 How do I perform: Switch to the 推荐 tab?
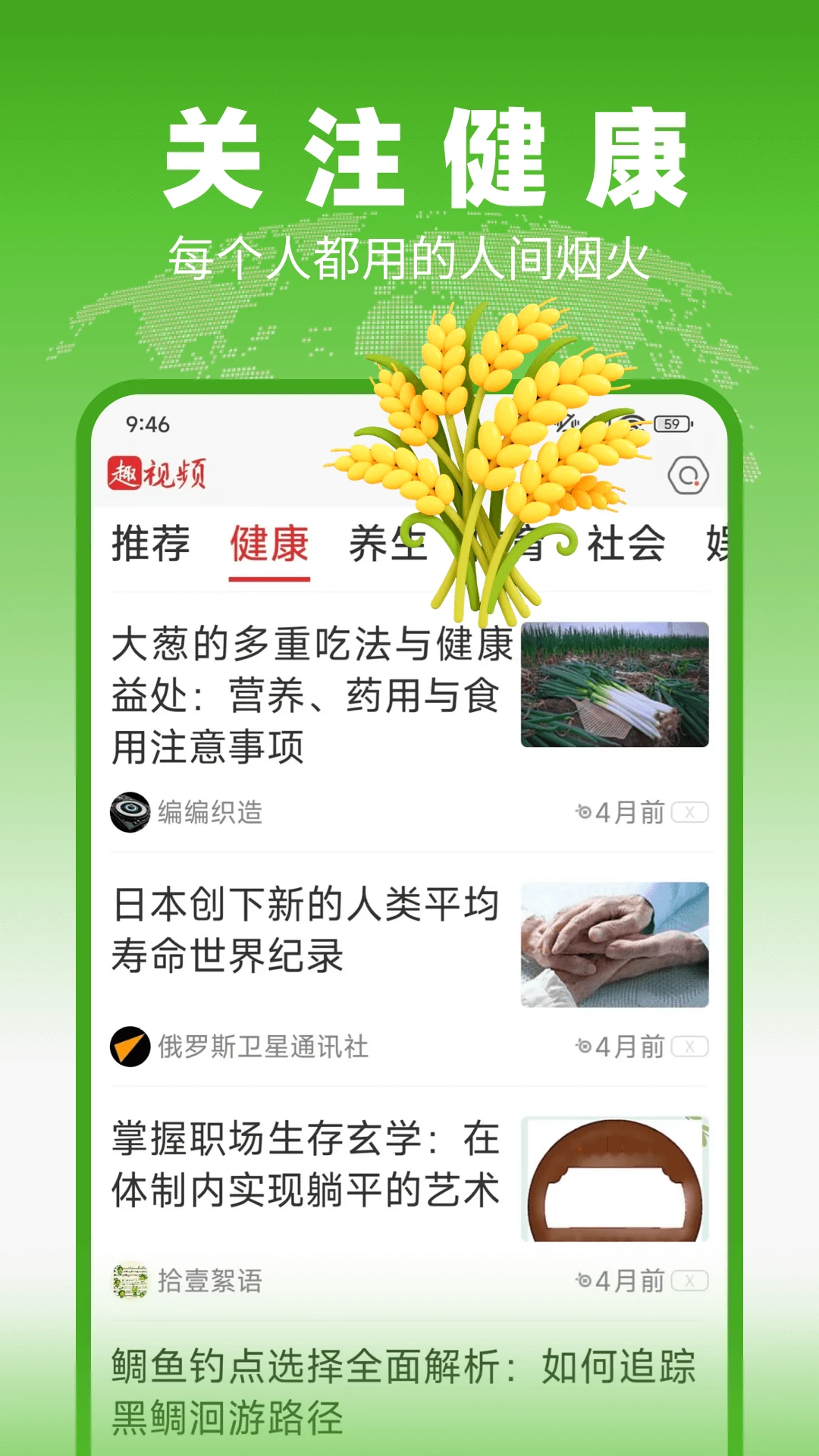click(x=149, y=545)
